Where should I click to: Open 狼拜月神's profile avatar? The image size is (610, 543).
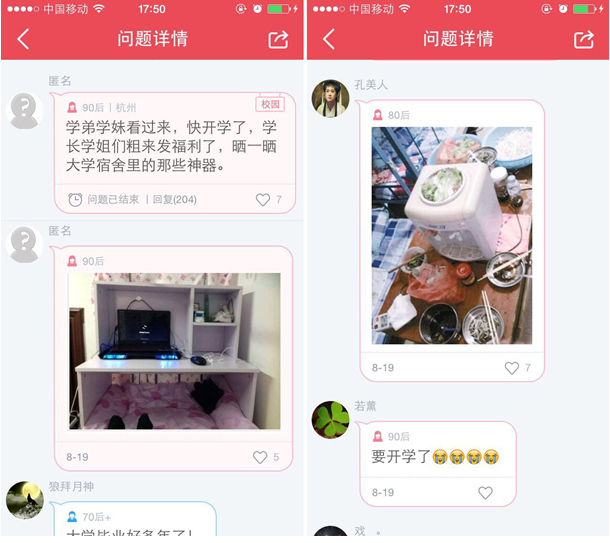tap(25, 499)
